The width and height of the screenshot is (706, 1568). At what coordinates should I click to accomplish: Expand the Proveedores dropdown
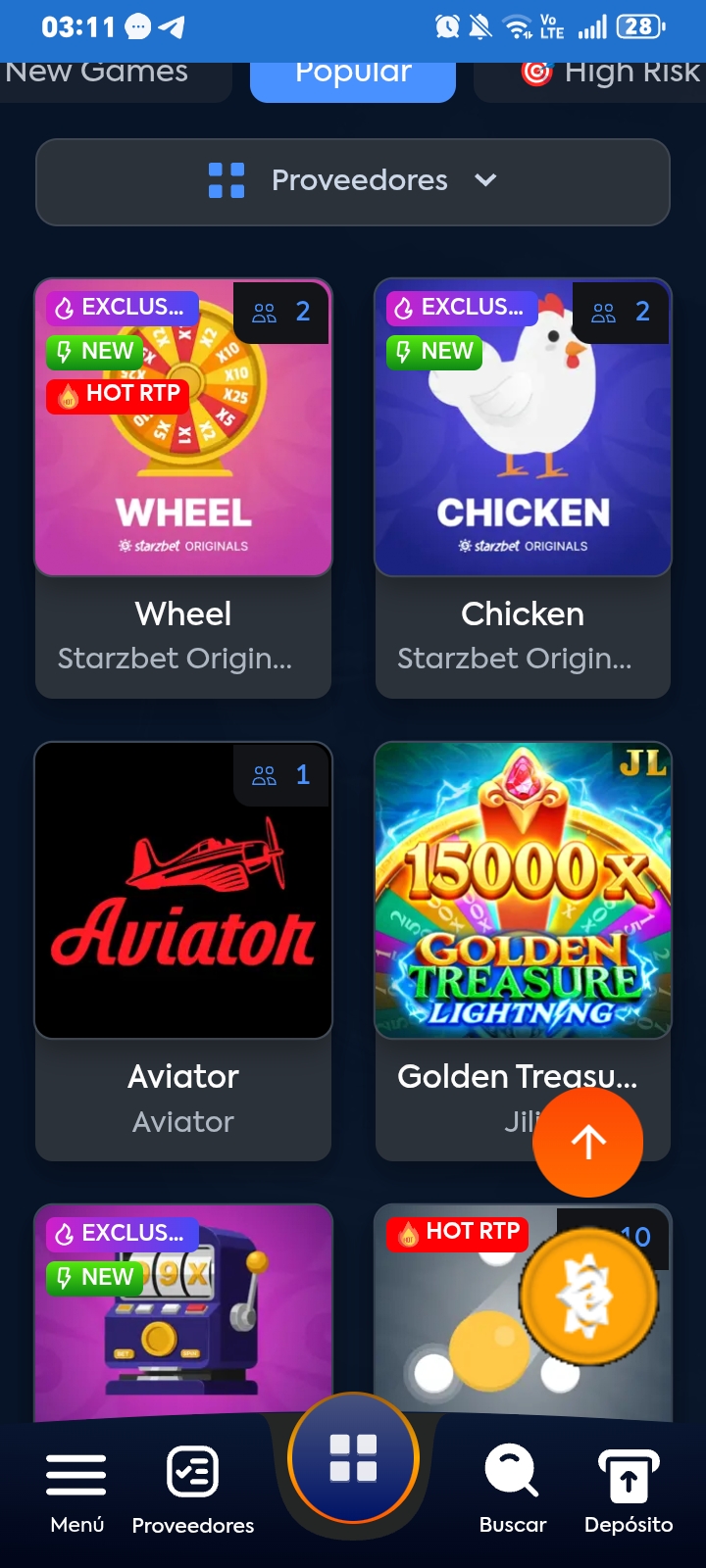tap(353, 181)
